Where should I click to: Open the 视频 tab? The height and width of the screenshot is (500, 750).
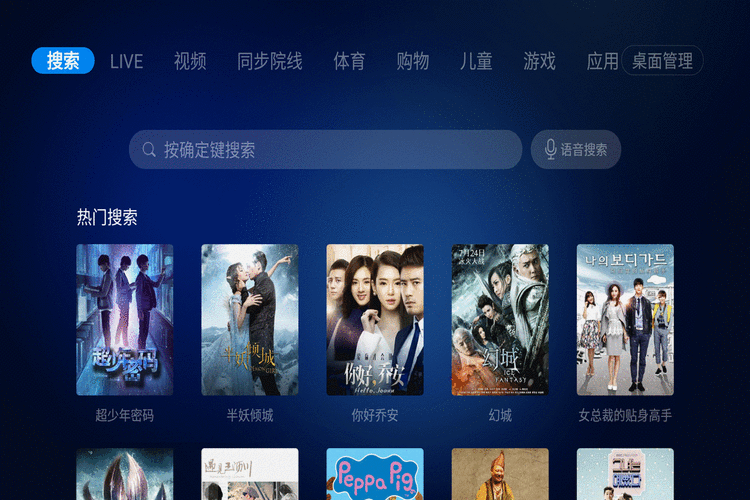[190, 61]
